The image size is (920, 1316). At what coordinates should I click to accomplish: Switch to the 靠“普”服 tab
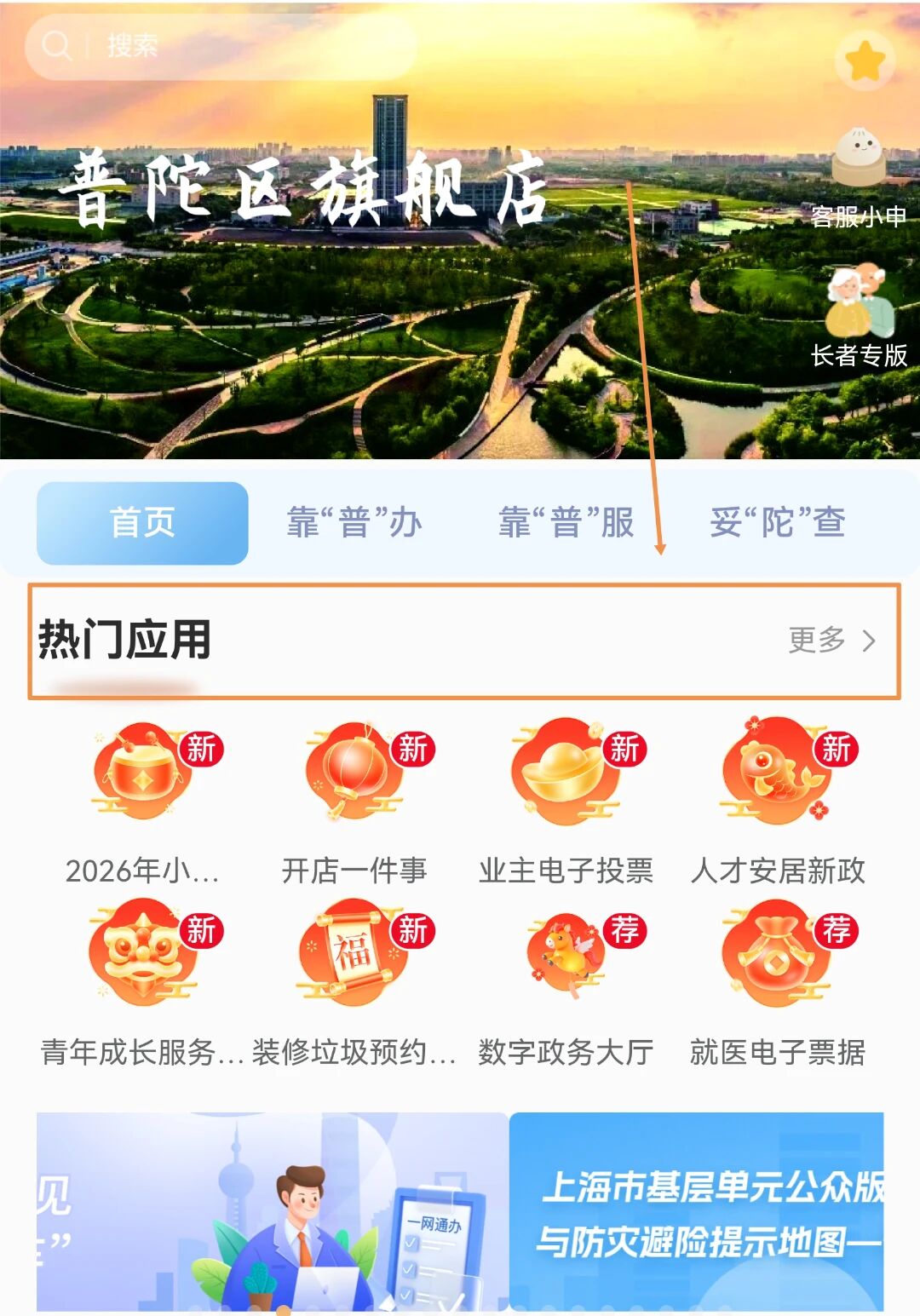[x=566, y=523]
